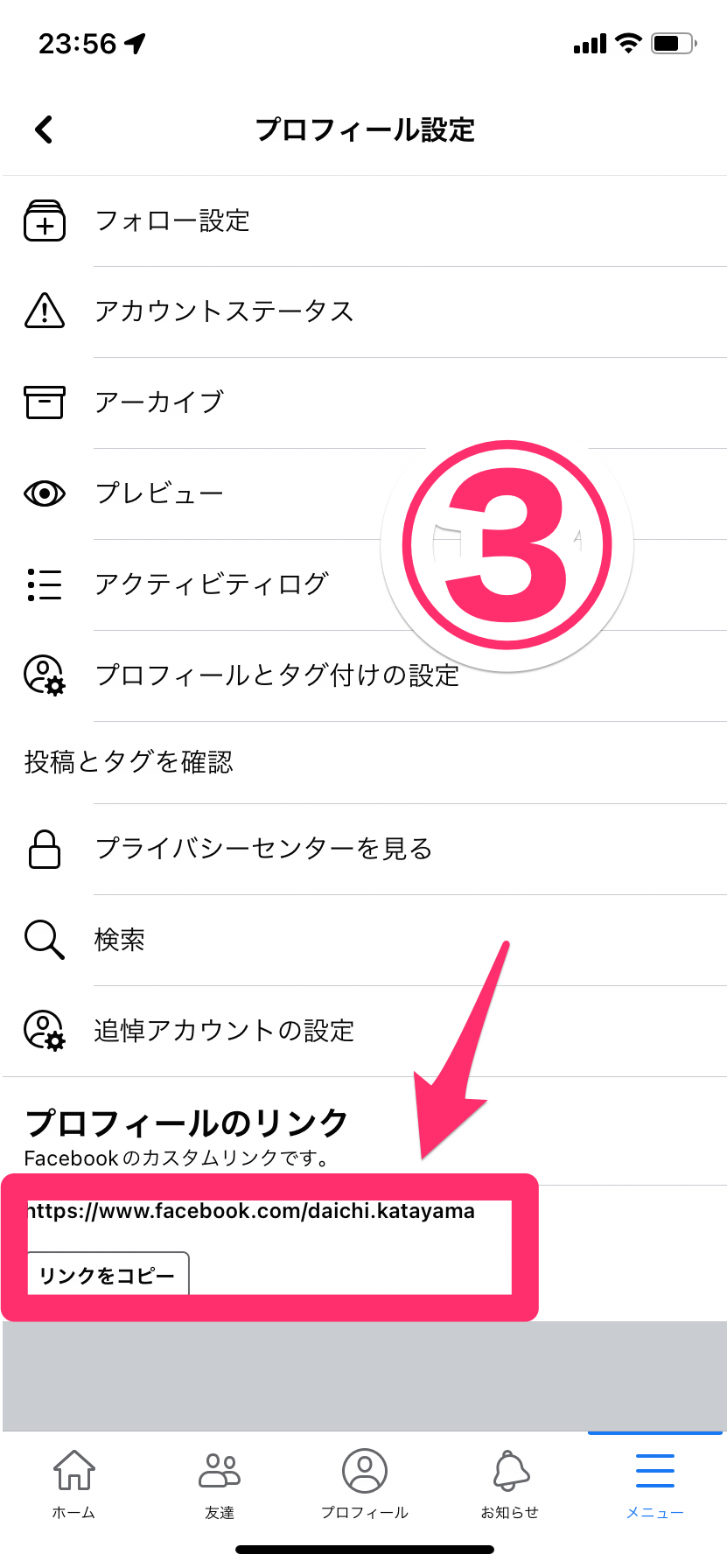Screen dimensions: 727x1568
Task: Switch to 友達 tab
Action: (x=220, y=1482)
